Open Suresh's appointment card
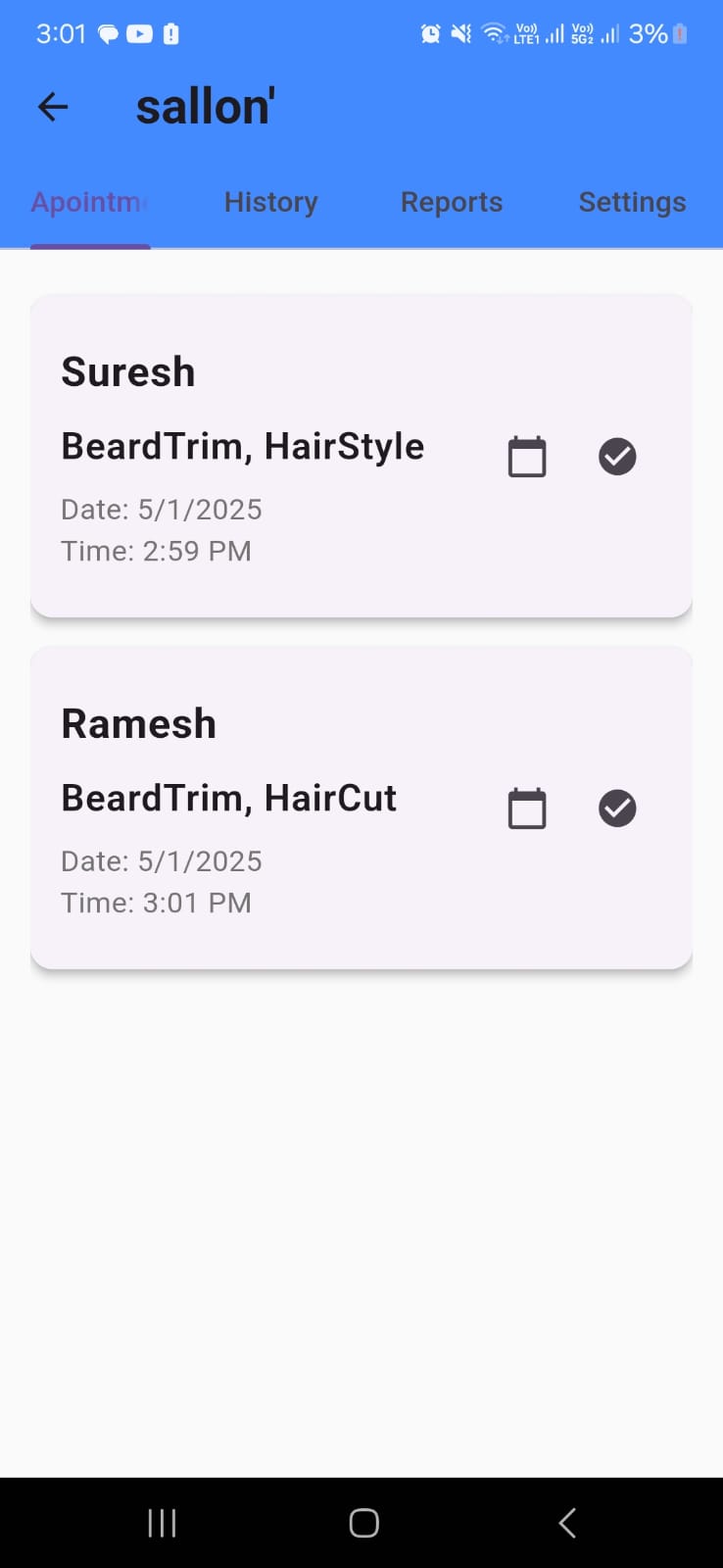Viewport: 723px width, 1568px height. pyautogui.click(x=361, y=456)
